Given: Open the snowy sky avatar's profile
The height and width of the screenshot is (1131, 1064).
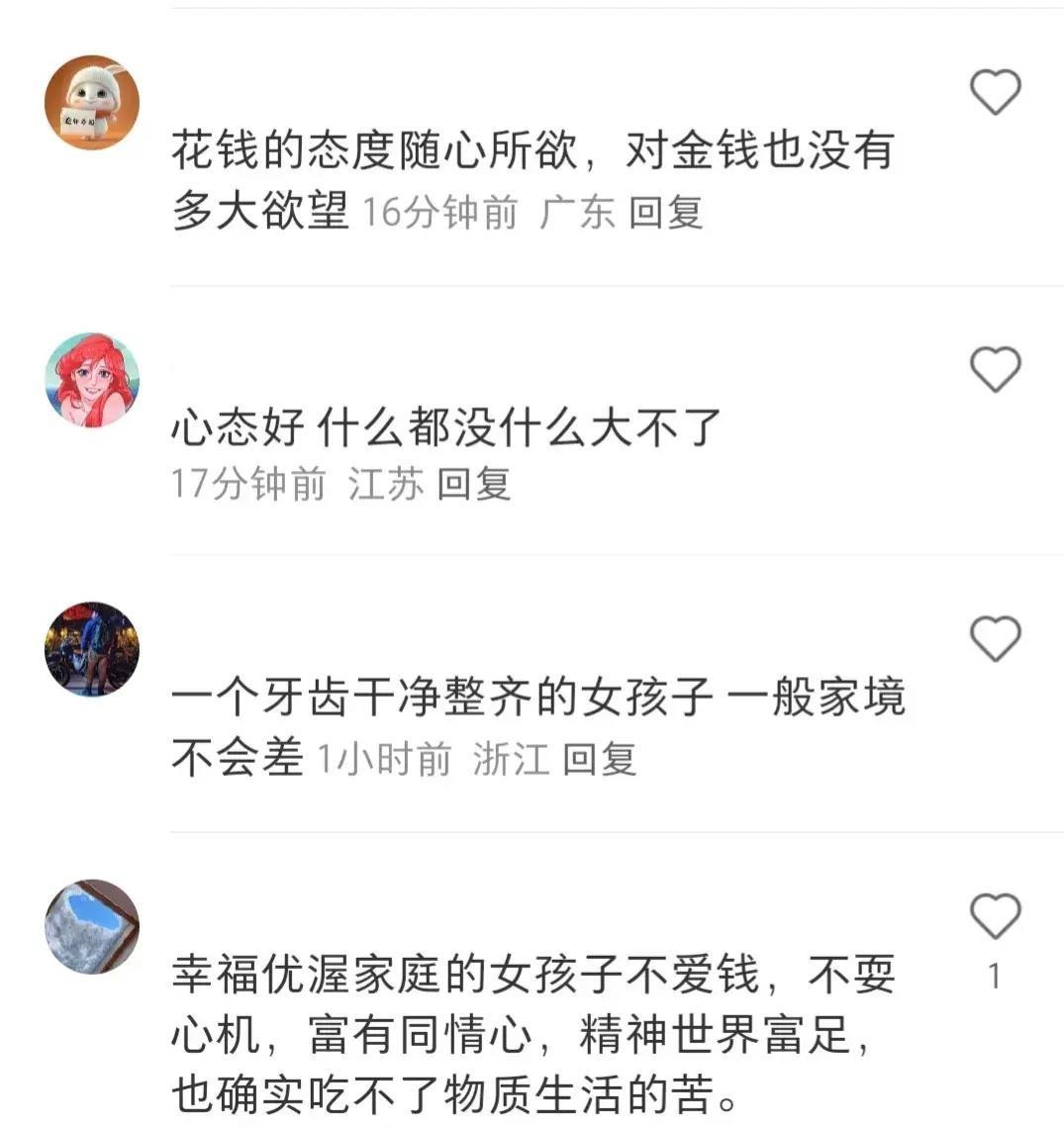Looking at the screenshot, I should point(92,926).
